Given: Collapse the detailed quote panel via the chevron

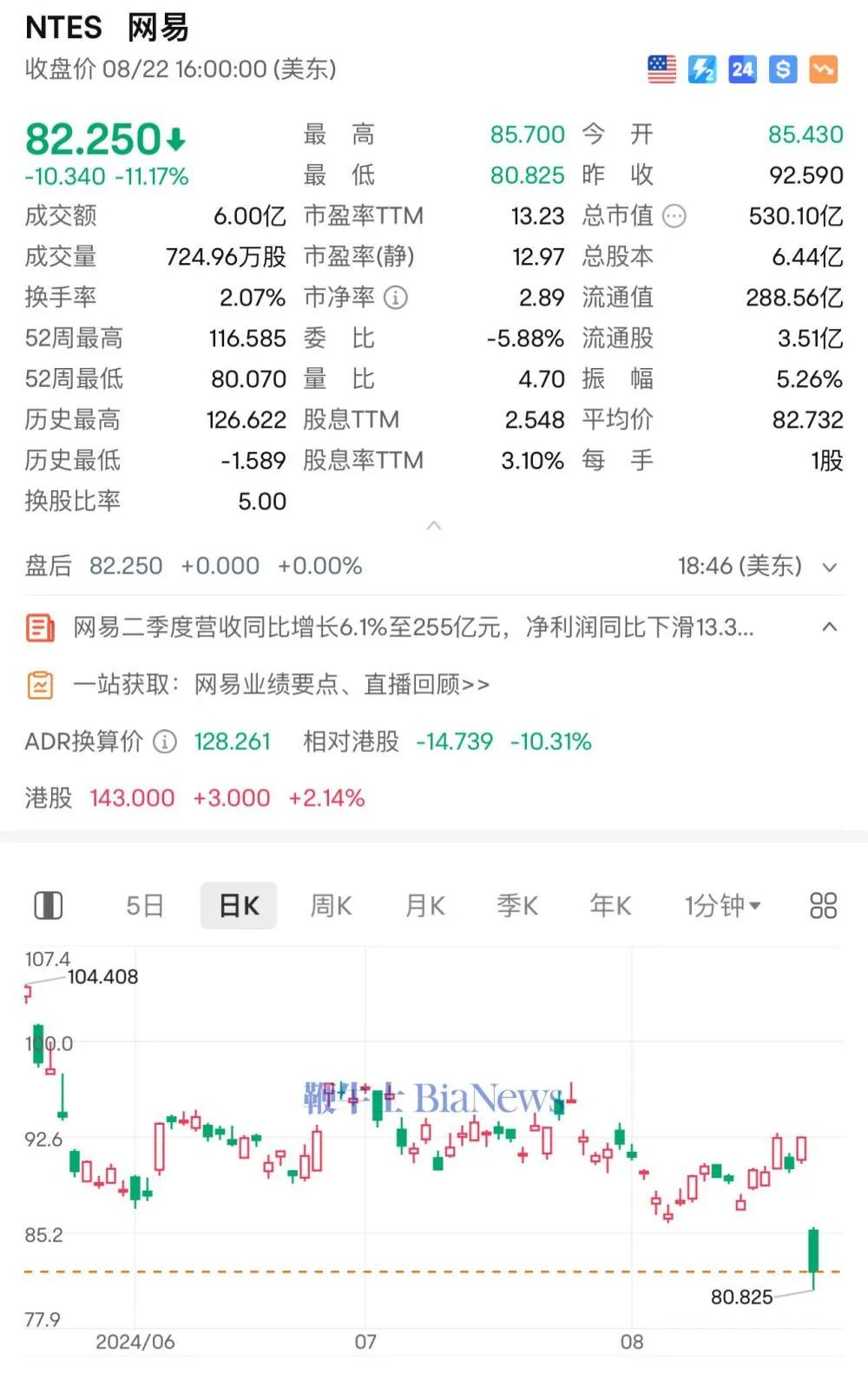Looking at the screenshot, I should (x=433, y=526).
